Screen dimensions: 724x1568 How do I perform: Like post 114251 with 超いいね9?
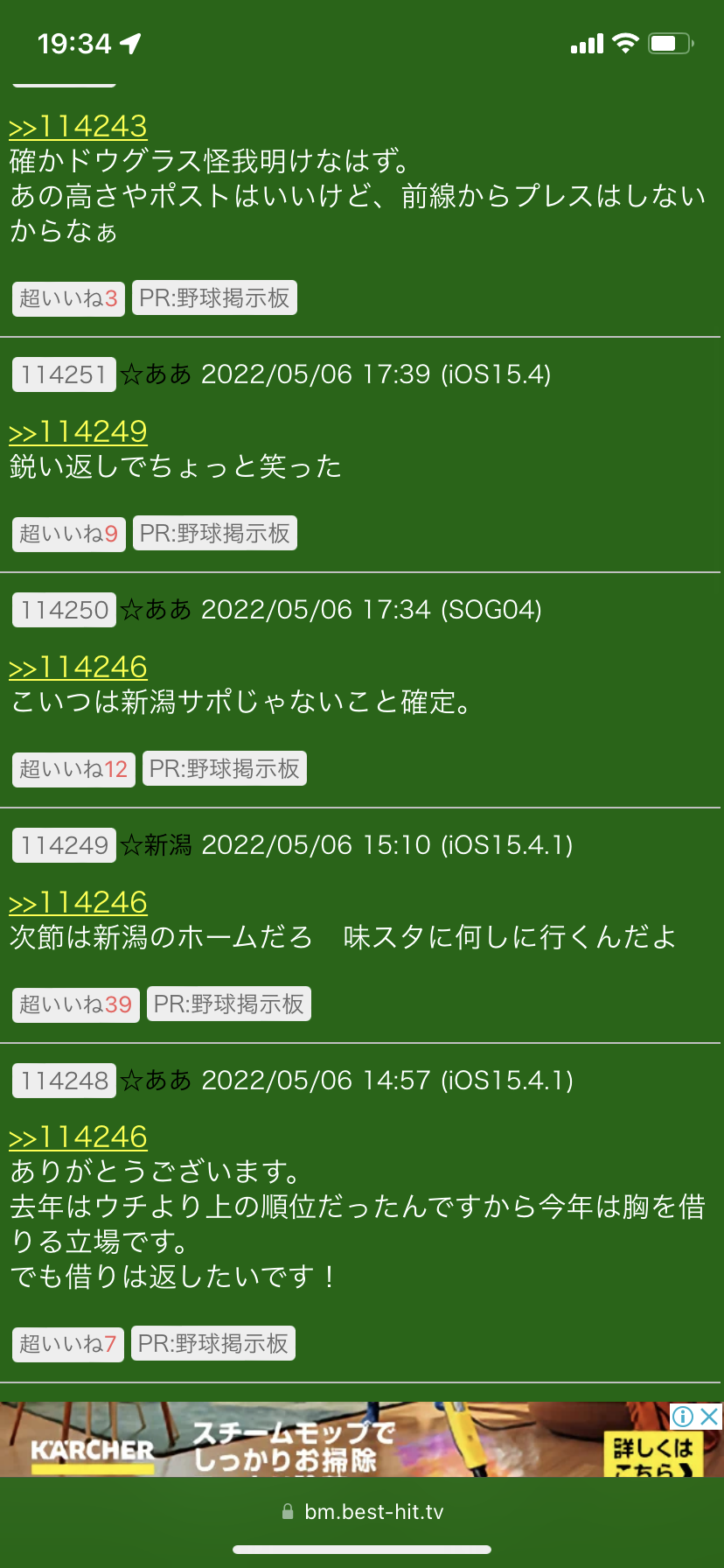coord(68,534)
